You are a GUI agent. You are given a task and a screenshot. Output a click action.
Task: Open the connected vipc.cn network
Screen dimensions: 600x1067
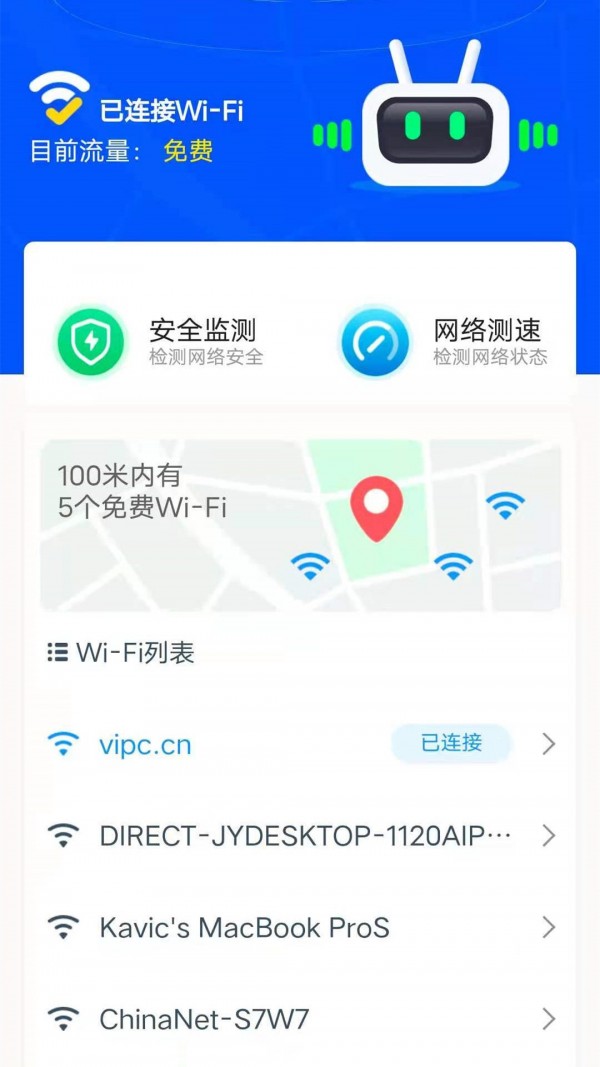[300, 744]
